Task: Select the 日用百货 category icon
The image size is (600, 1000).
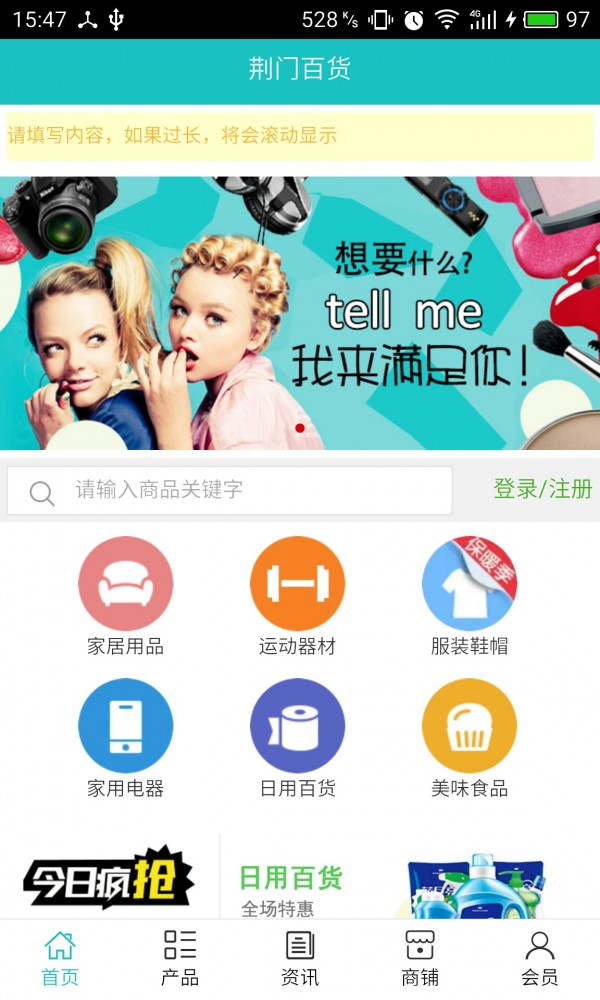Action: point(297,726)
